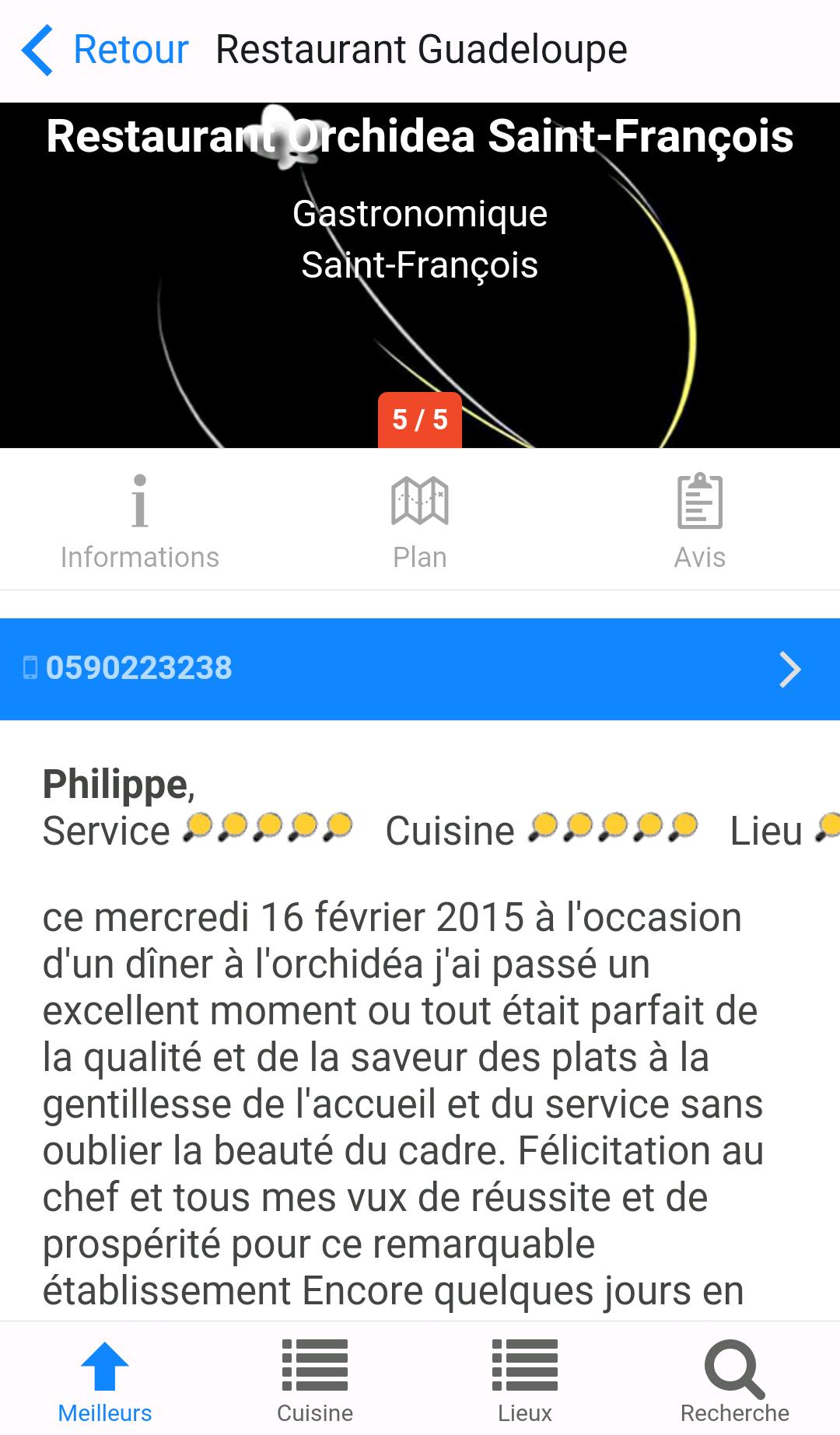The height and width of the screenshot is (1435, 840).
Task: Switch to the Meilleurs tab
Action: [x=104, y=1384]
